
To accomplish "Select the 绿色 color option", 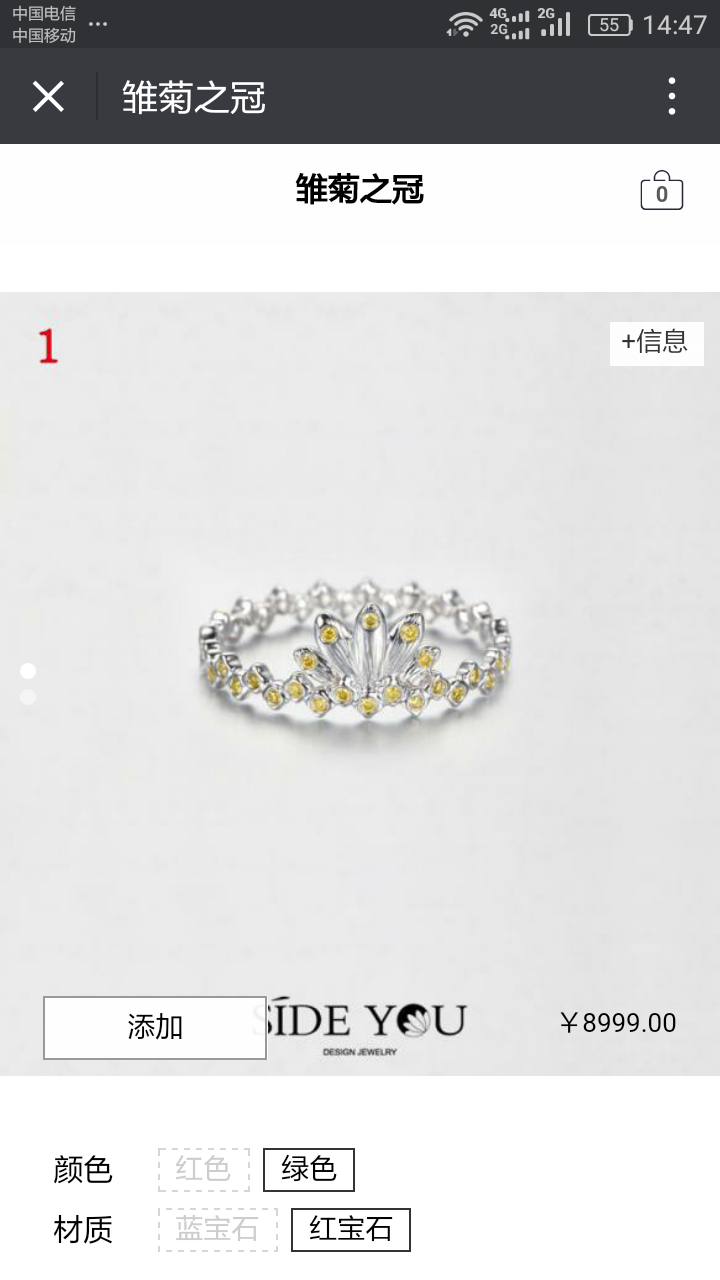I will pyautogui.click(x=308, y=1169).
